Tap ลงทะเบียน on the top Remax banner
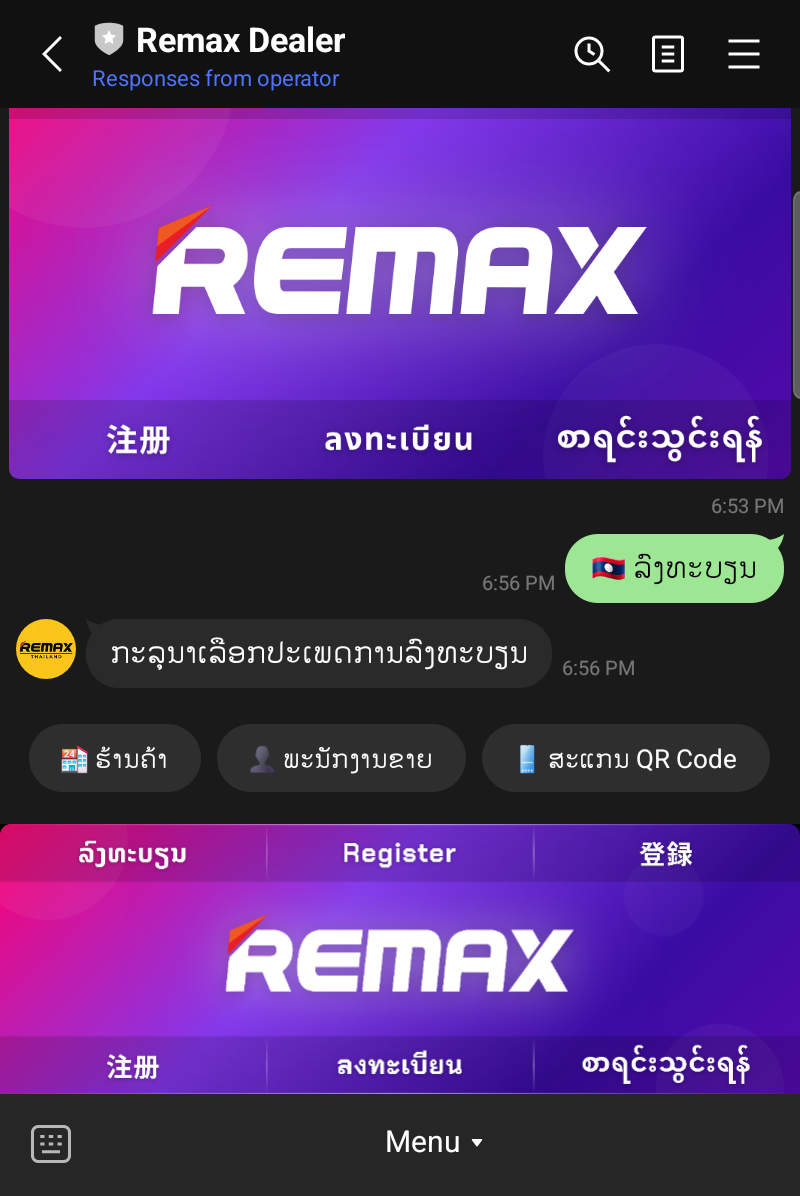Screen dimensions: 800x1196 point(399,439)
